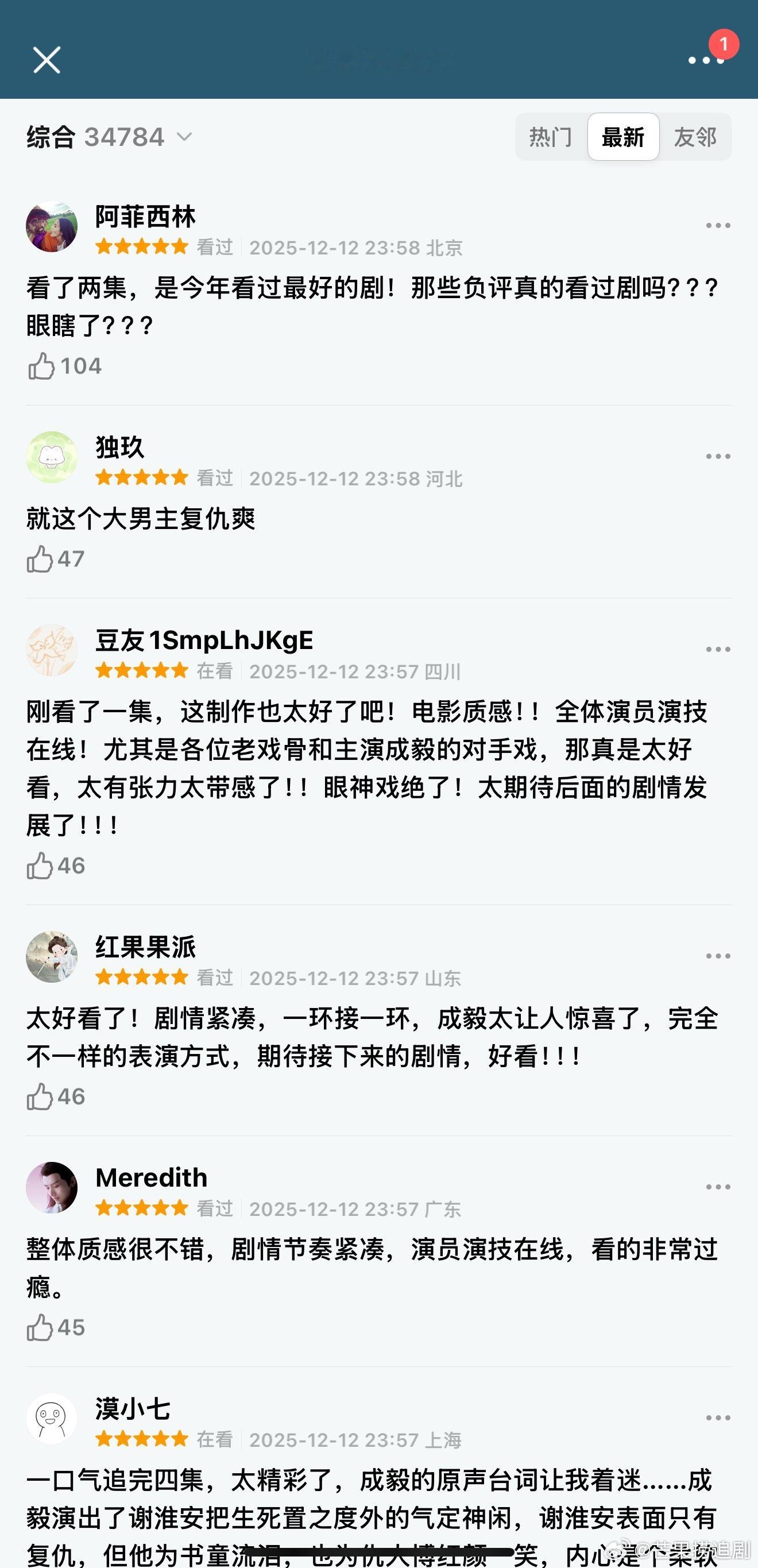Select the 最新 tab
758x1568 pixels.
click(622, 138)
